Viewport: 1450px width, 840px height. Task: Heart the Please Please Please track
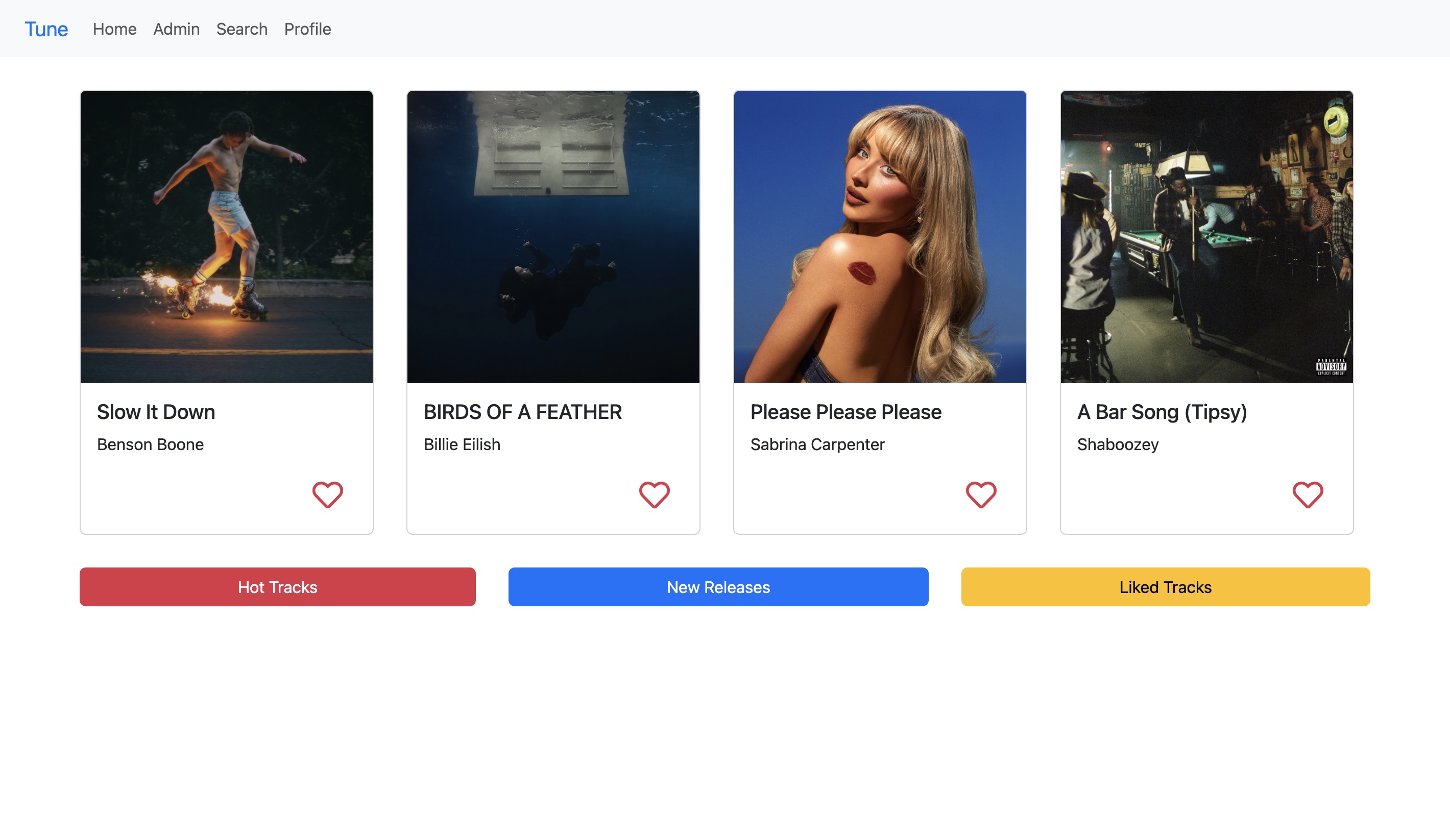tap(981, 495)
